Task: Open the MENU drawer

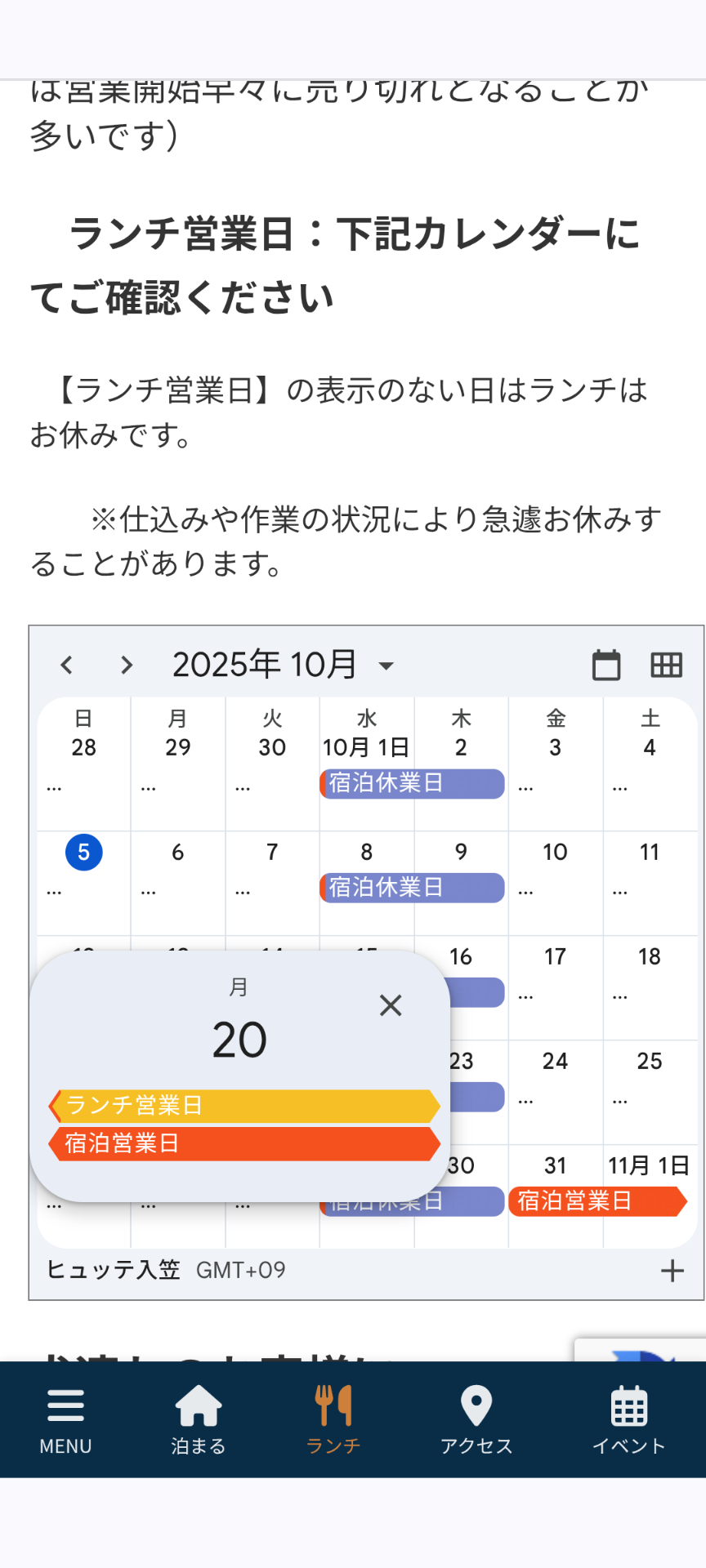Action: (x=66, y=1419)
